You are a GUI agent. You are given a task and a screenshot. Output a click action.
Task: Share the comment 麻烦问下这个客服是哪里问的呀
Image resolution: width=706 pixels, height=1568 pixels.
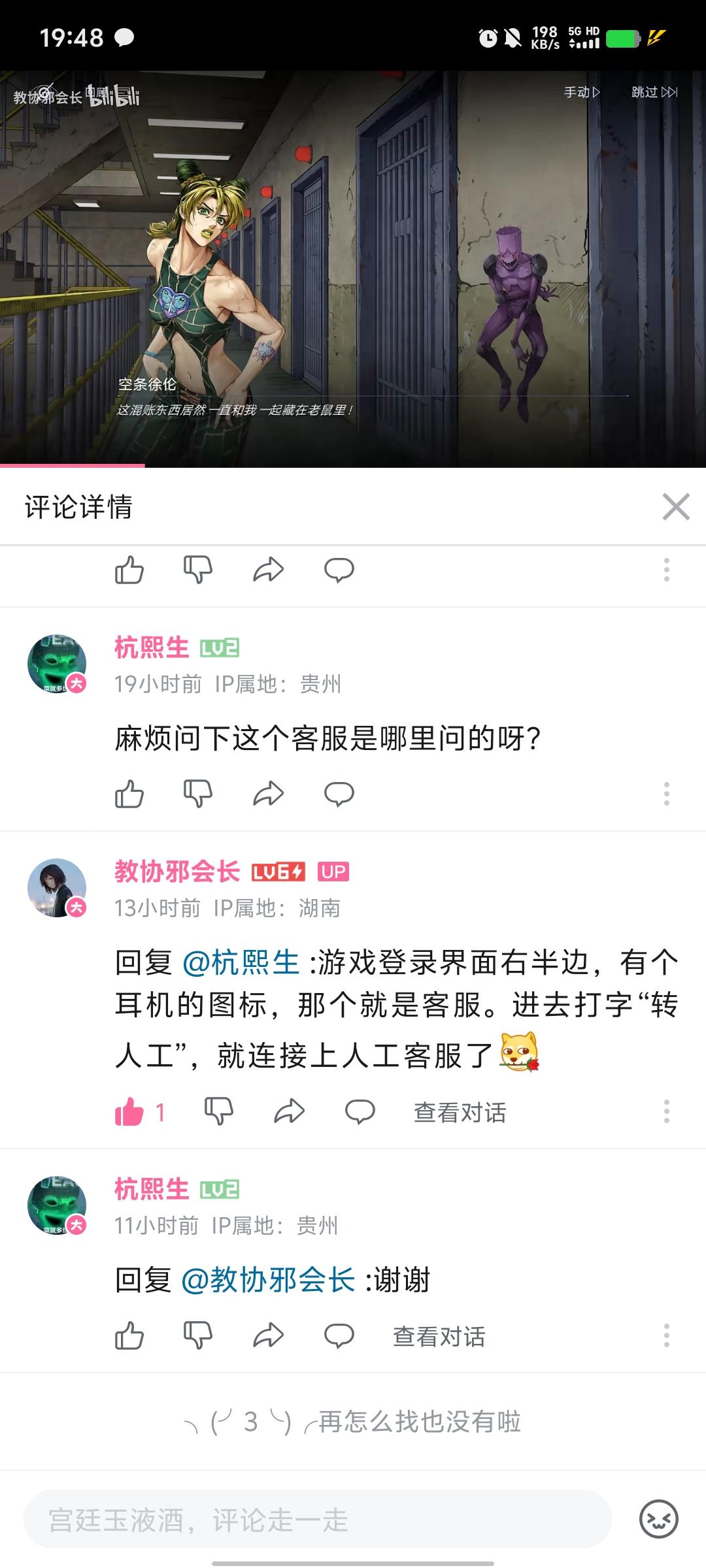[x=268, y=794]
